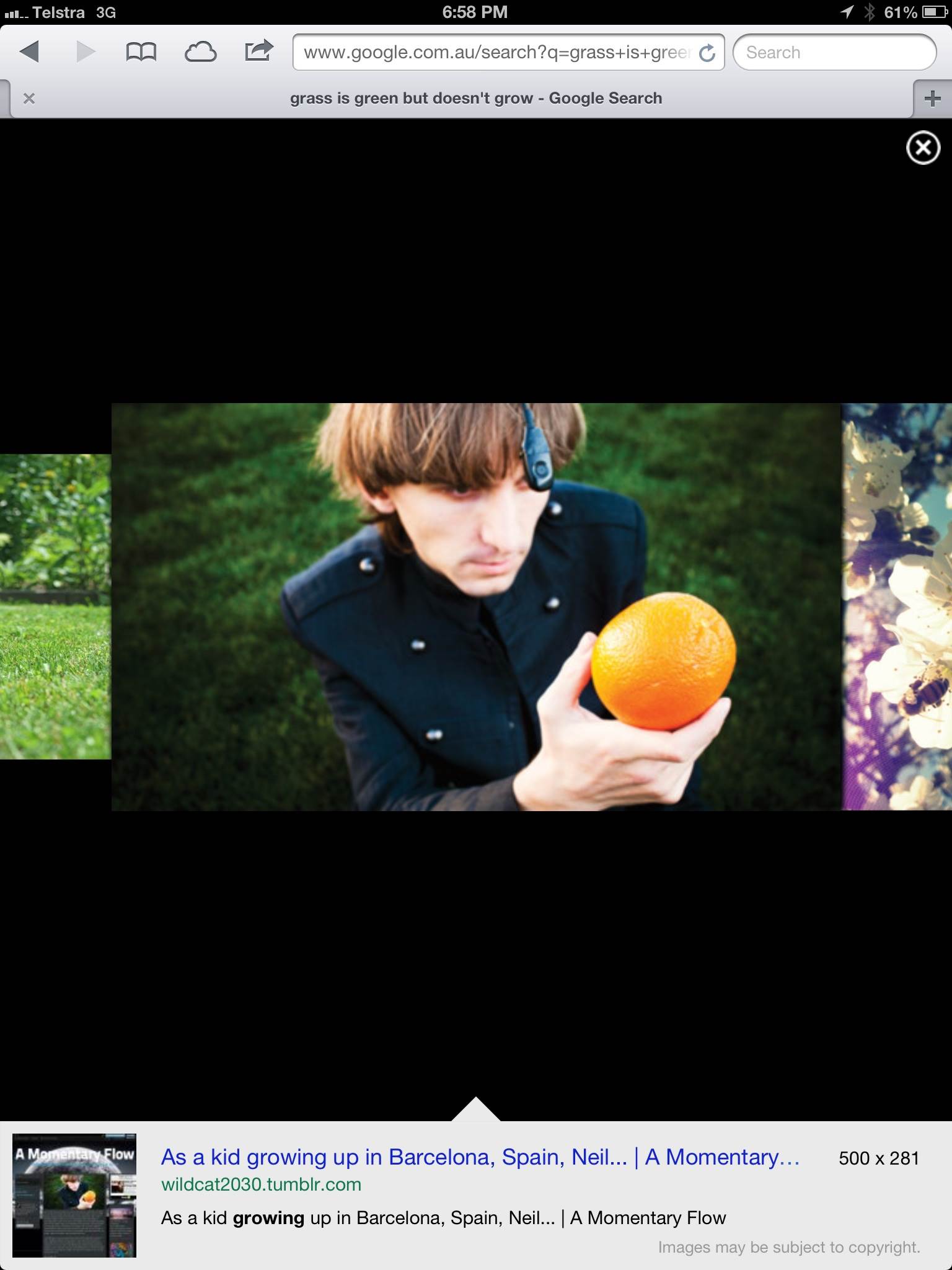Open the bookmarks book icon
The width and height of the screenshot is (952, 1270).
[141, 52]
